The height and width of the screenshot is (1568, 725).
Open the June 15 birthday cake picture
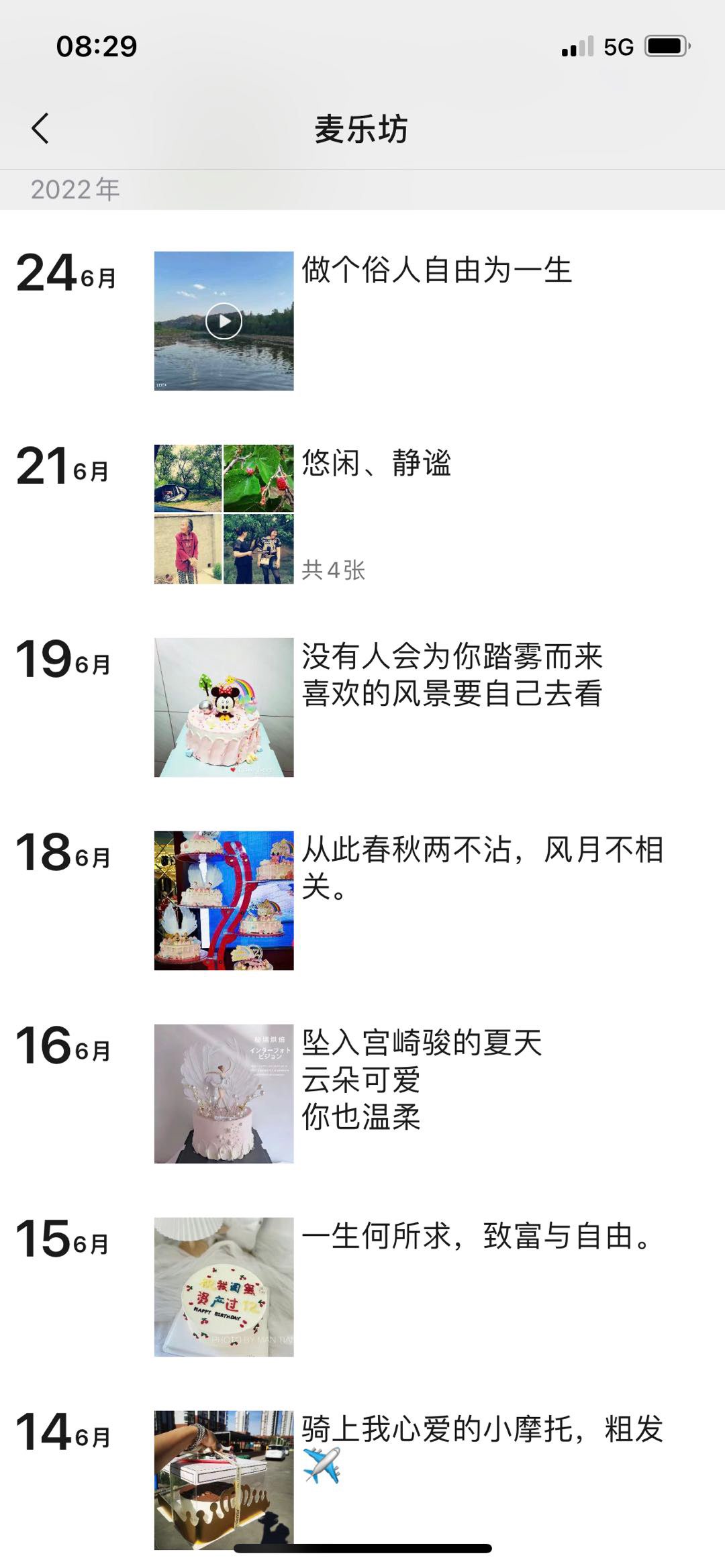(224, 1287)
